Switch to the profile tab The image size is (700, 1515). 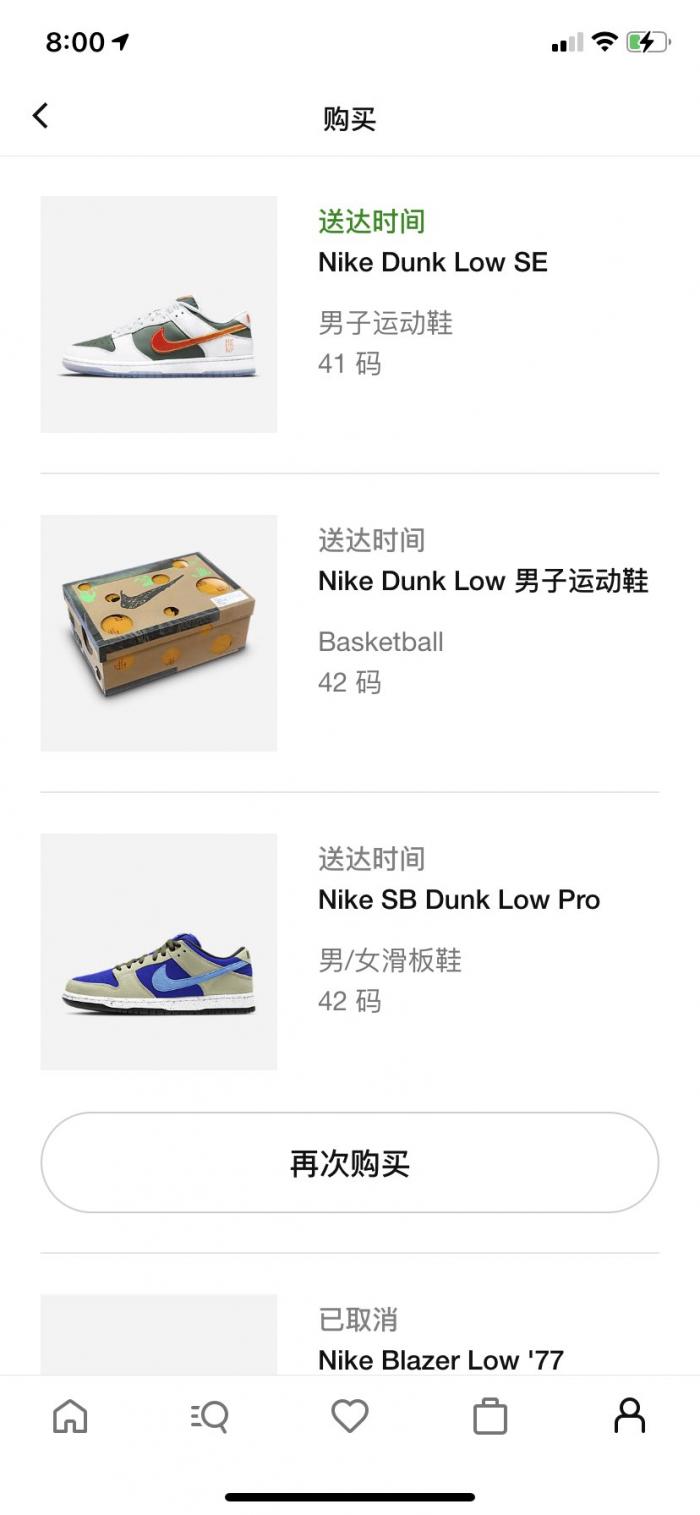pyautogui.click(x=630, y=1416)
